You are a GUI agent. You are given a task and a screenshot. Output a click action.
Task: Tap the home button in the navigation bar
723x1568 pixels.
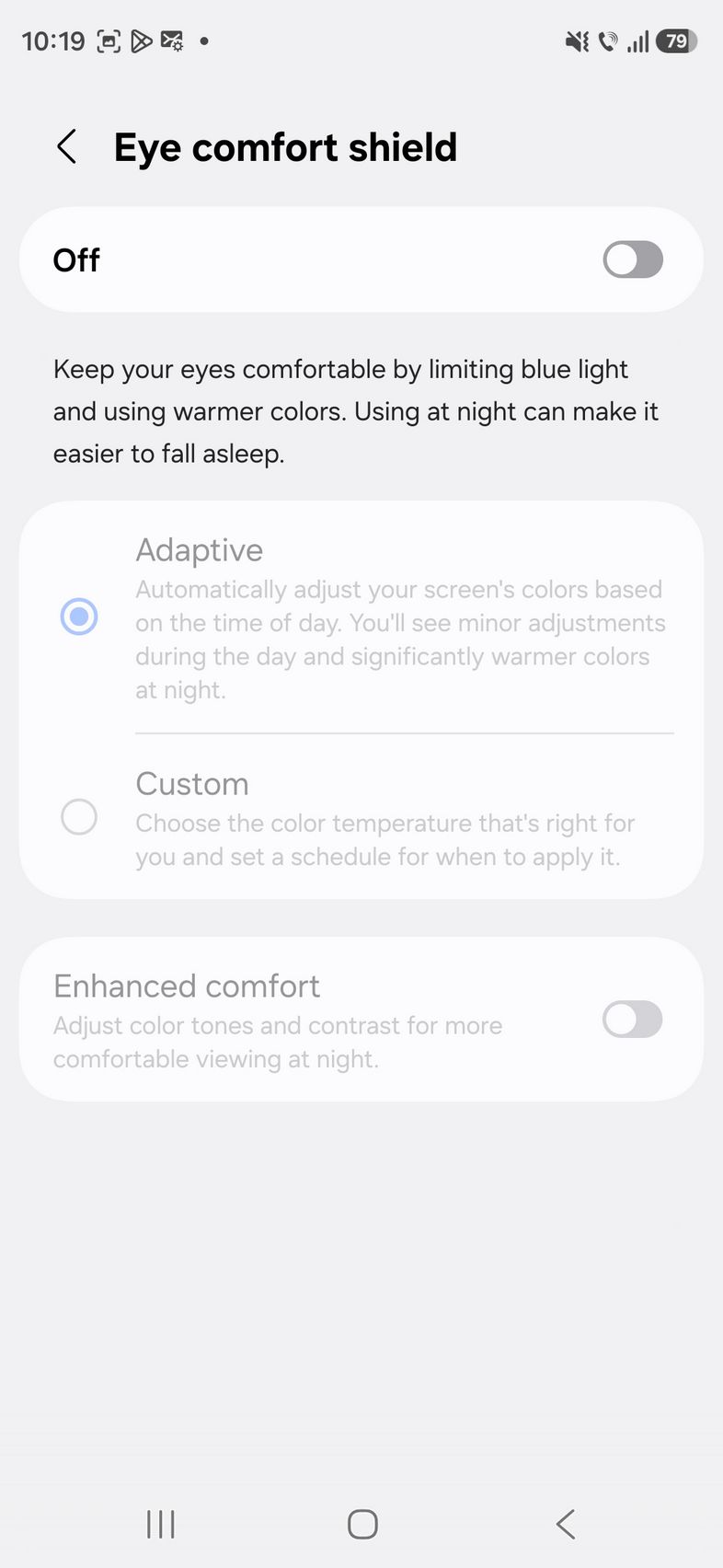(362, 1524)
